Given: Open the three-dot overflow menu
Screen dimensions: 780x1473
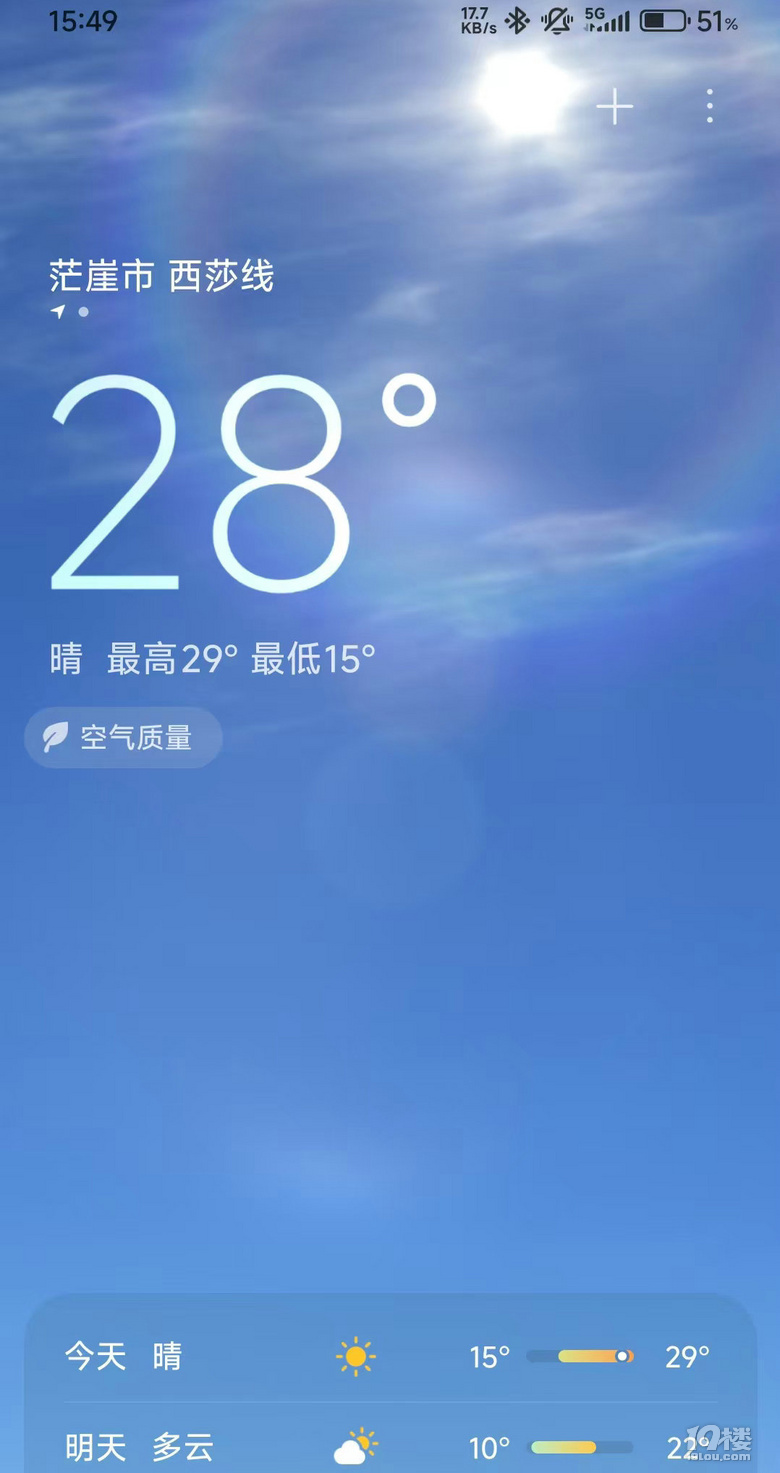Looking at the screenshot, I should tap(709, 106).
